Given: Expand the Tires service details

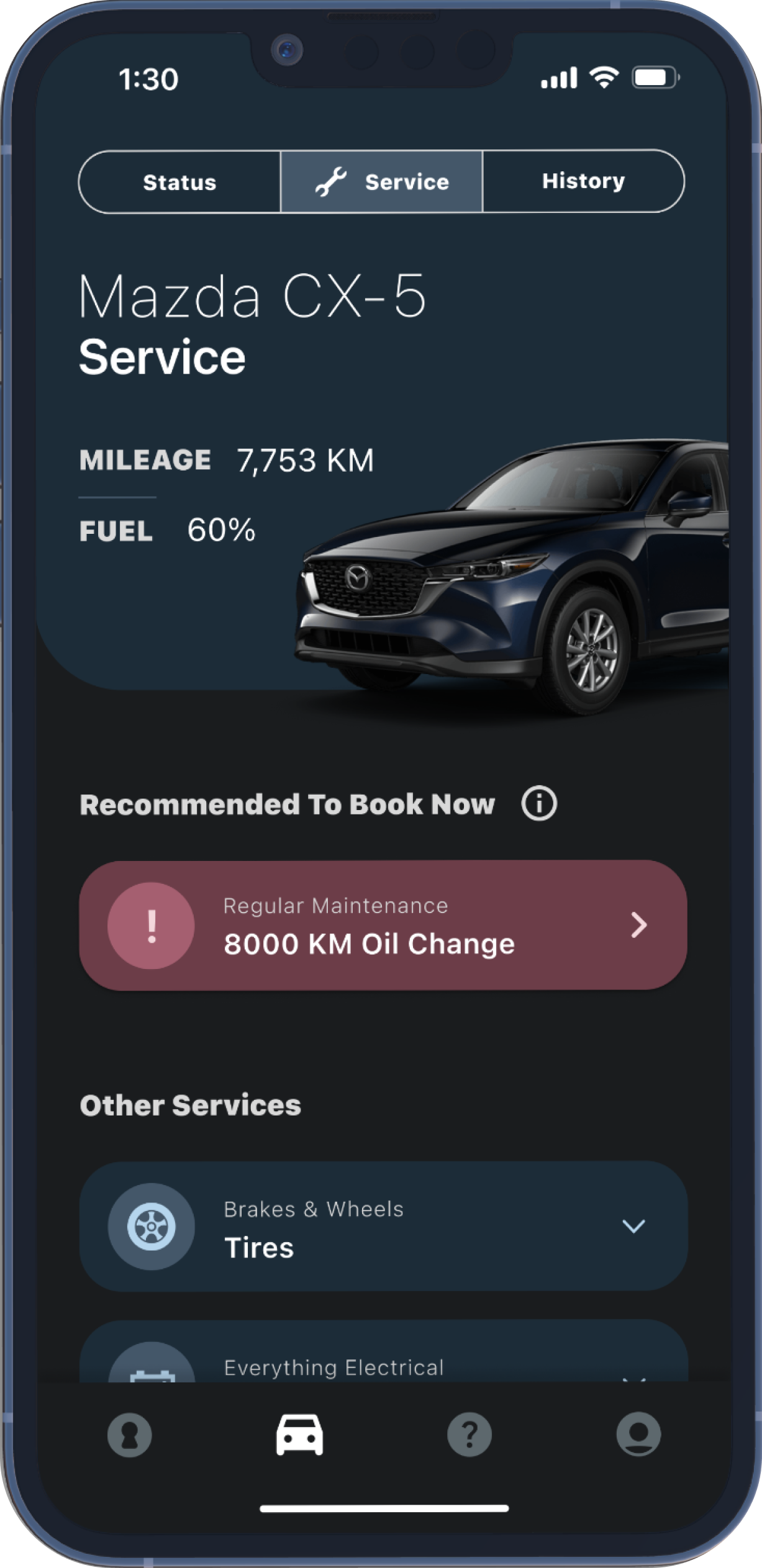Looking at the screenshot, I should (x=635, y=1223).
